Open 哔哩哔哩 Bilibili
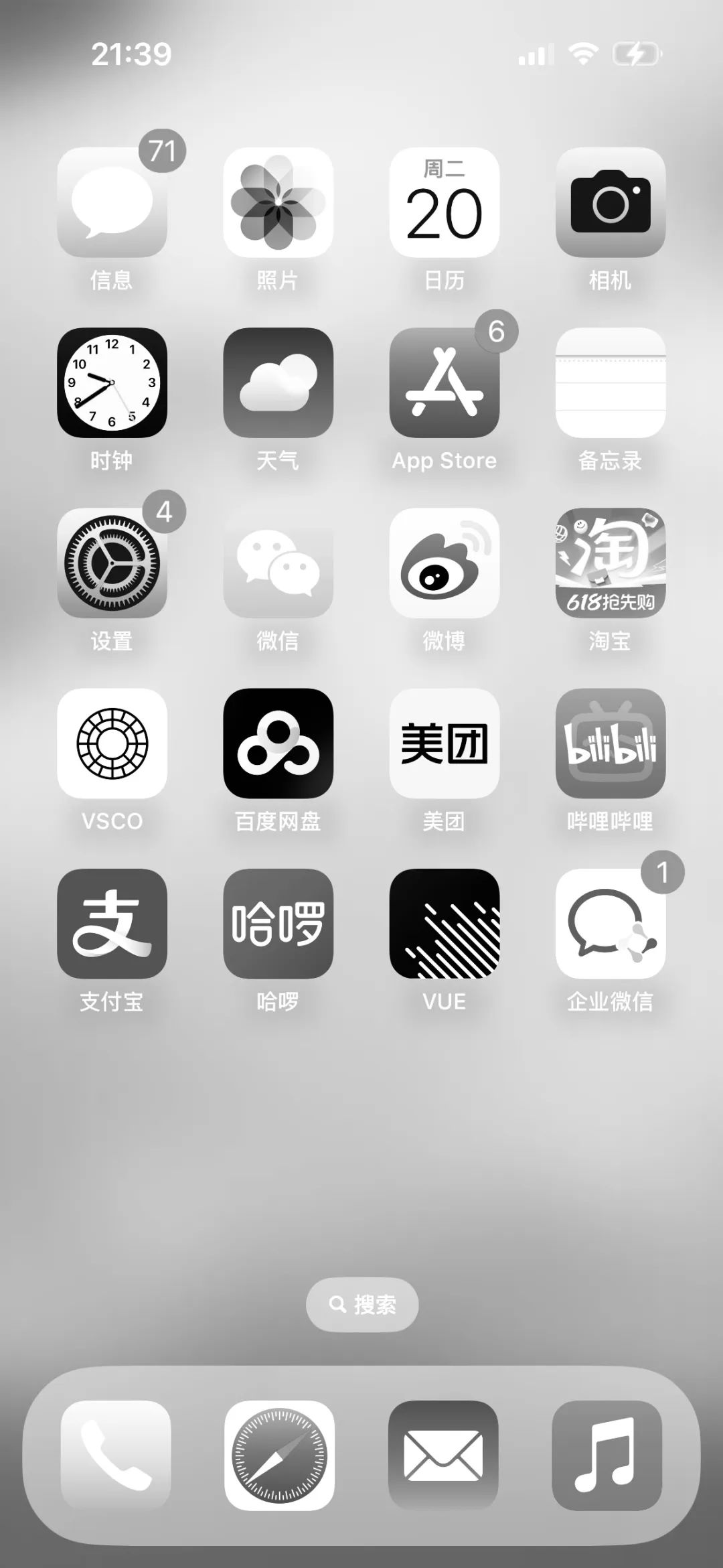The width and height of the screenshot is (723, 1568). click(610, 743)
